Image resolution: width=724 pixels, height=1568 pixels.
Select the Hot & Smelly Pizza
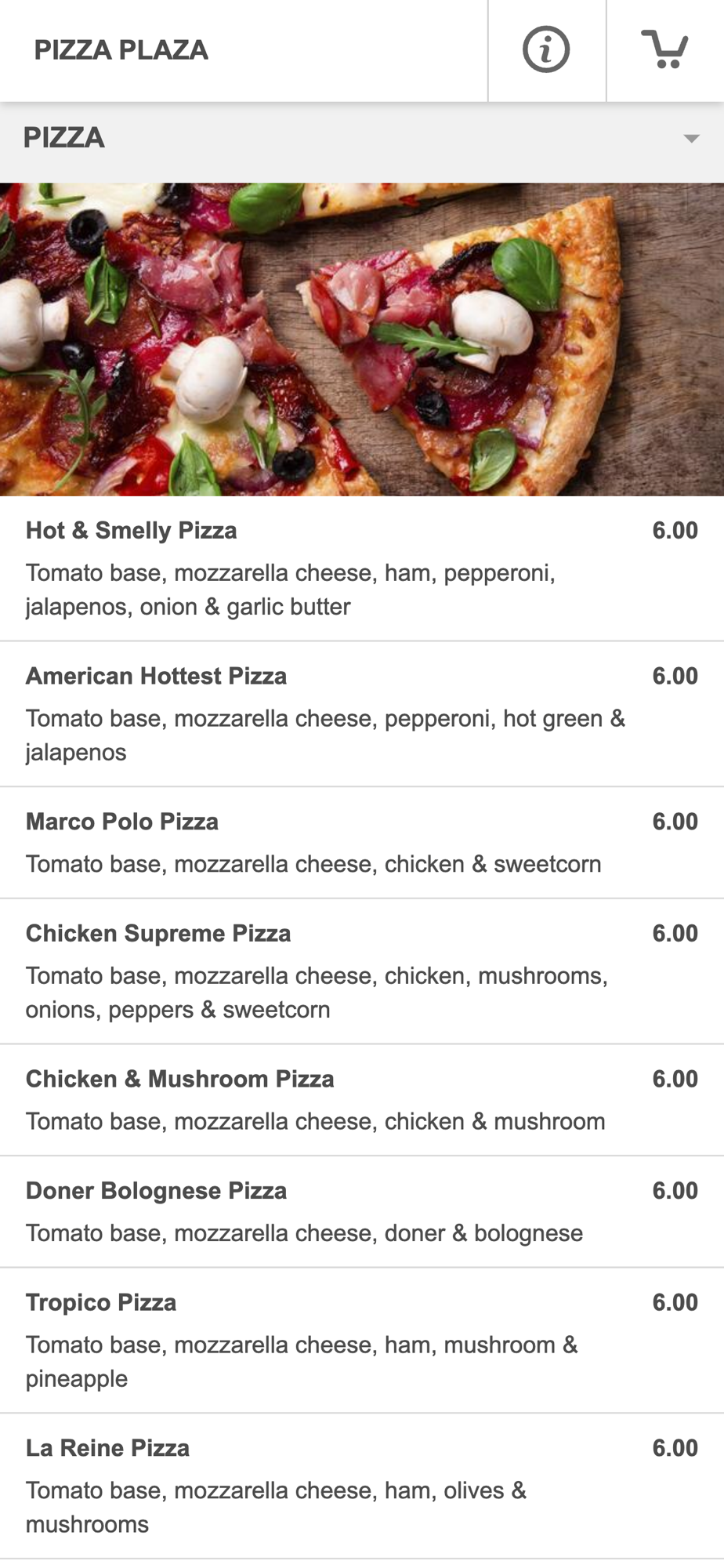(362, 568)
